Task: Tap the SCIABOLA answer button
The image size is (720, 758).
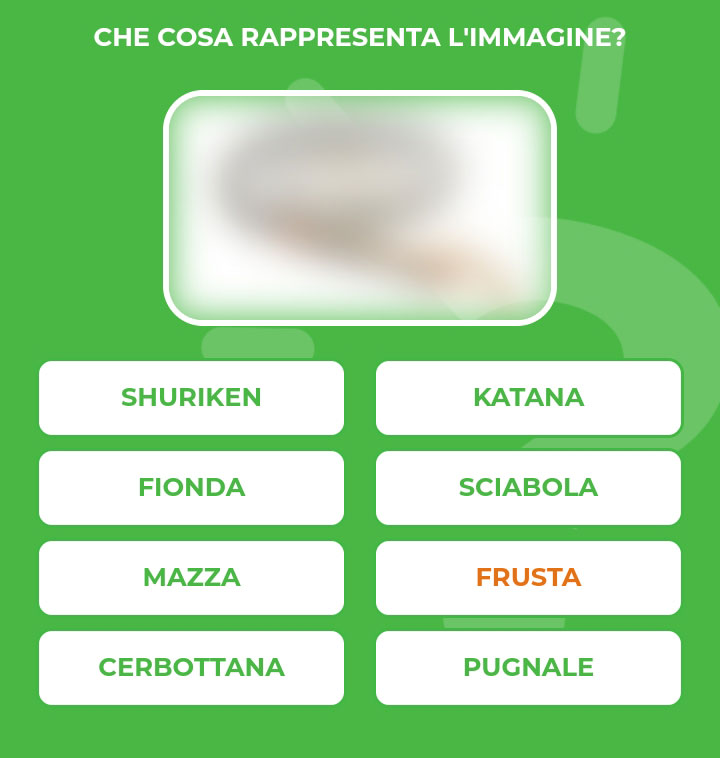Action: pyautogui.click(x=528, y=488)
